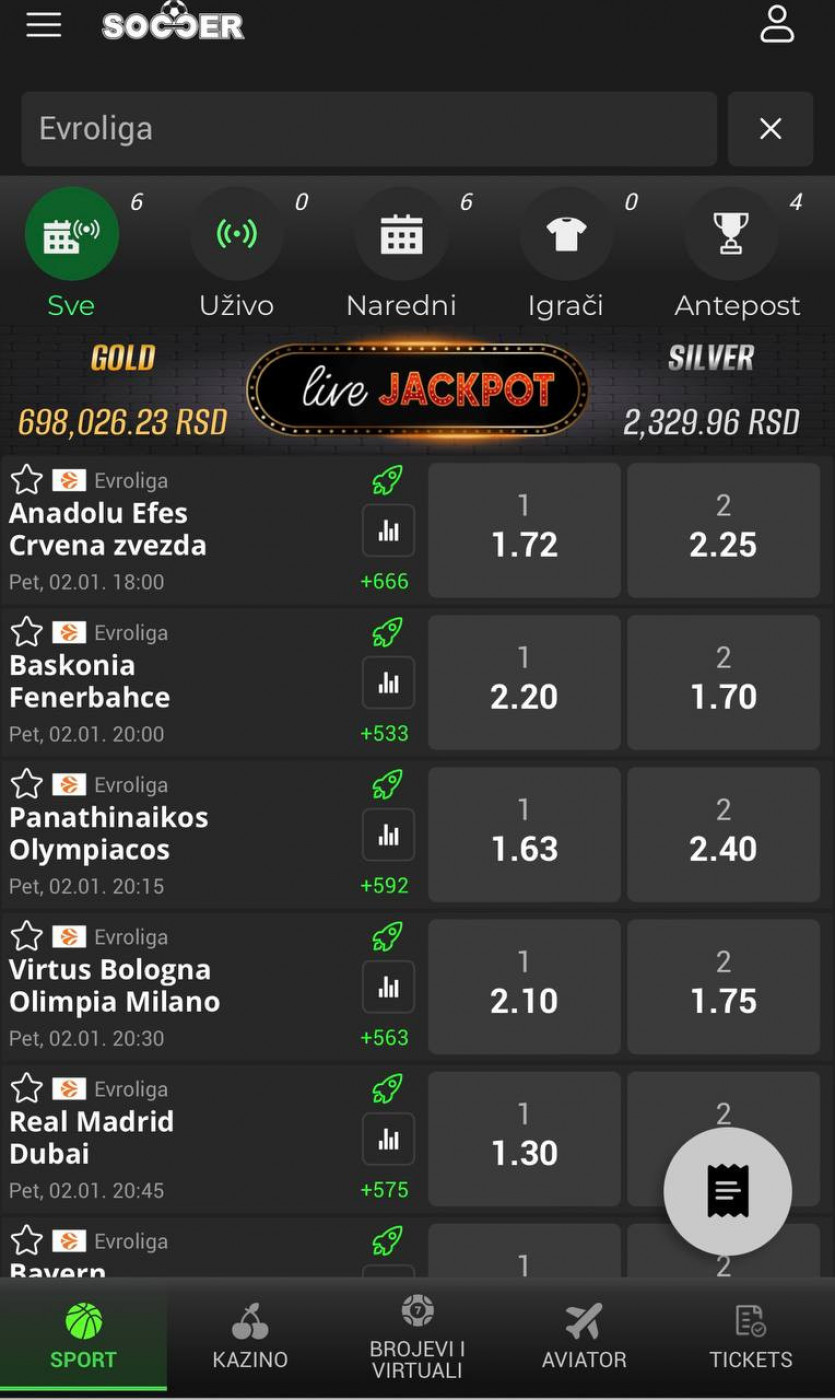The image size is (835, 1400).
Task: Clear the search with the X button
Action: coord(770,129)
